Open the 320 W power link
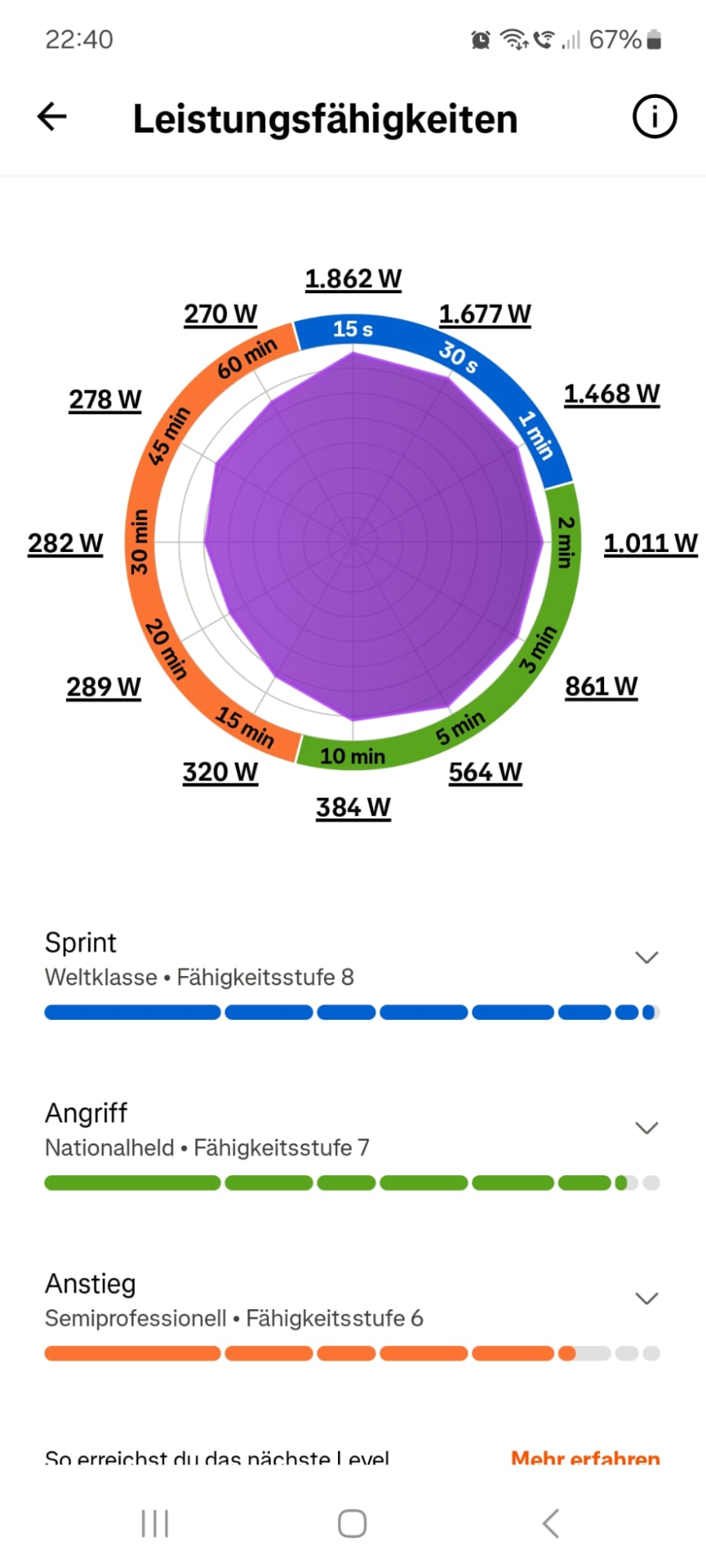This screenshot has height=1568, width=706. click(x=220, y=772)
